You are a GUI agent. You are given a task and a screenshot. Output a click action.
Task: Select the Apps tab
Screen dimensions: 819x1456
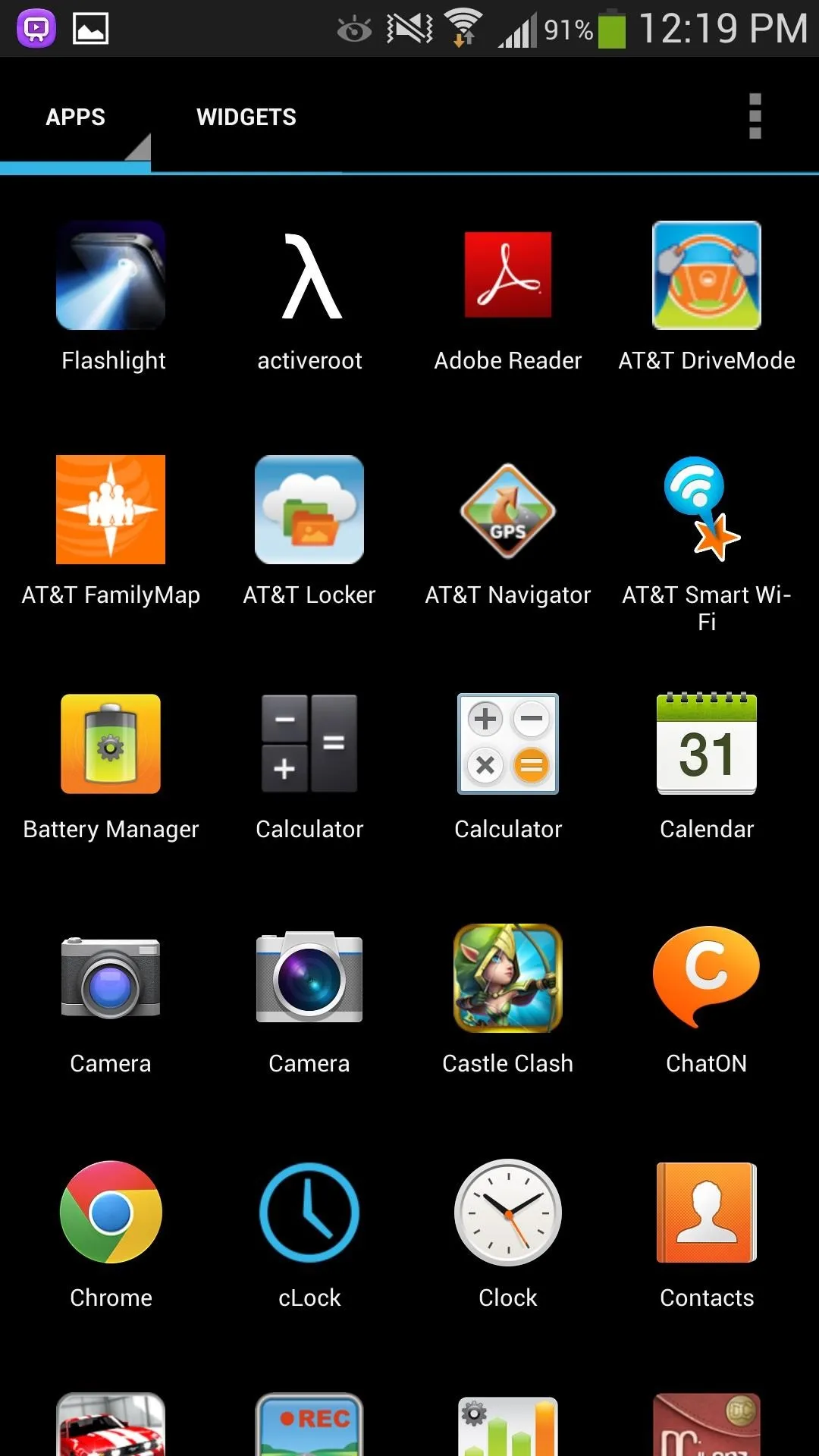coord(75,117)
